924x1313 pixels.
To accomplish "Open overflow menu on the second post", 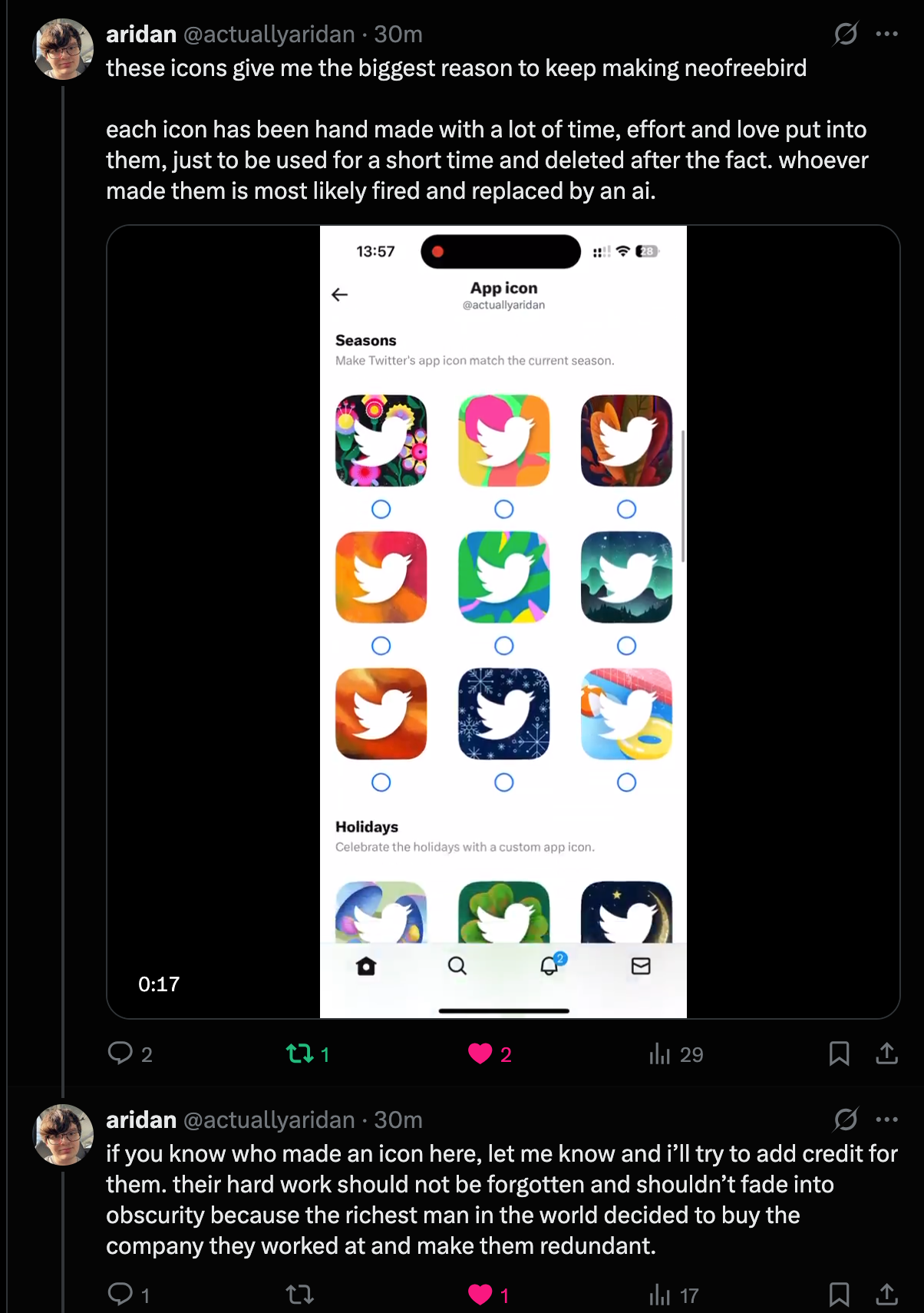I will (886, 1120).
